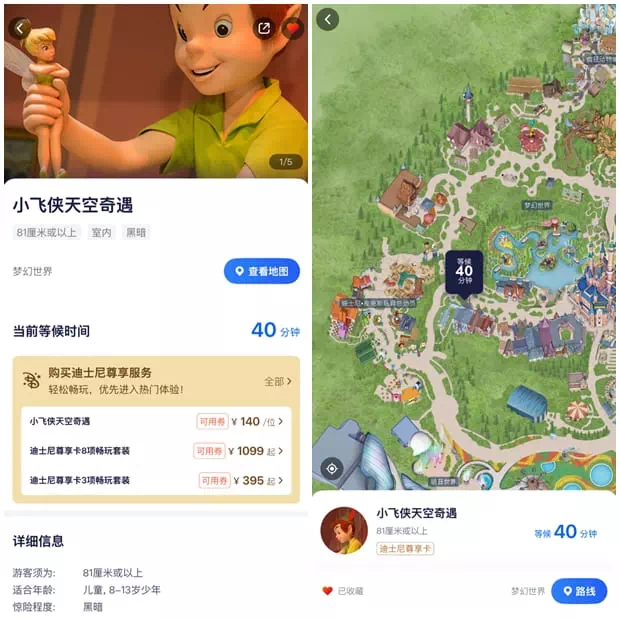
Task: Tap the 40分钟 wait time map marker
Action: pos(464,270)
